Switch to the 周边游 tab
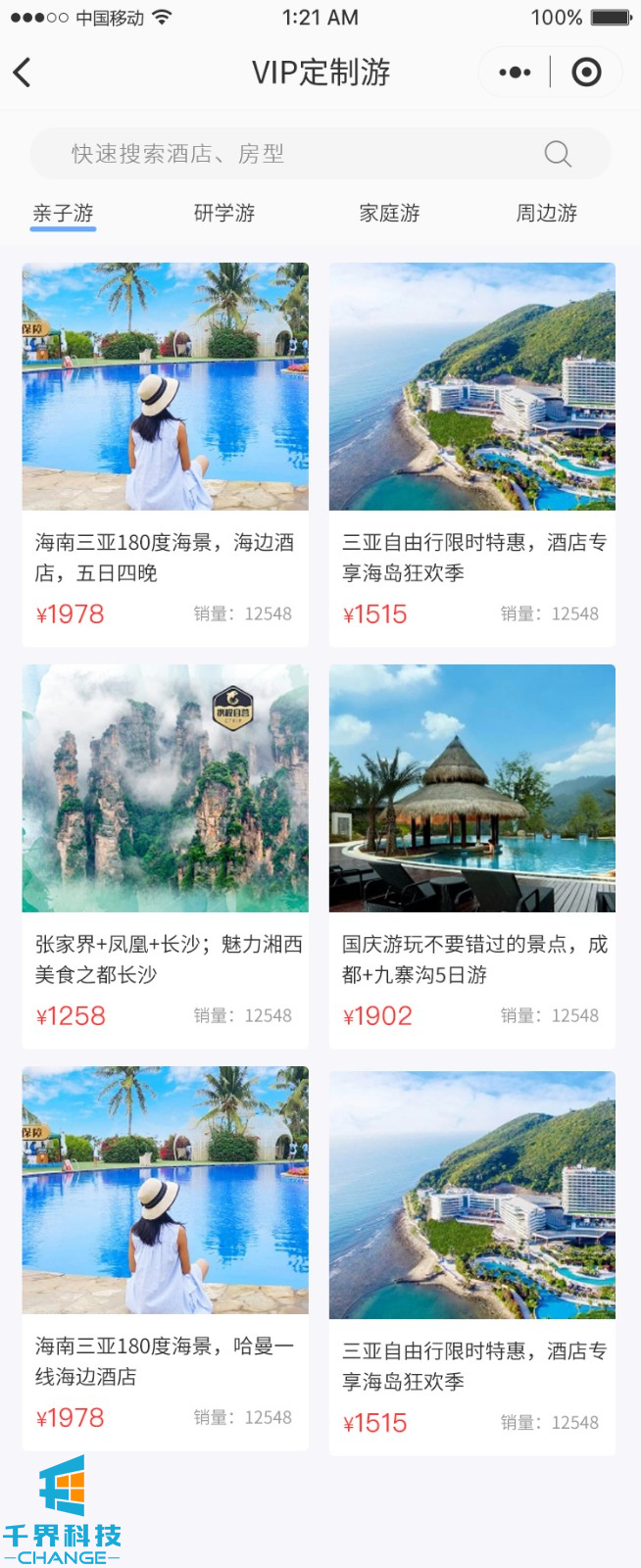The image size is (641, 1568). click(x=546, y=213)
